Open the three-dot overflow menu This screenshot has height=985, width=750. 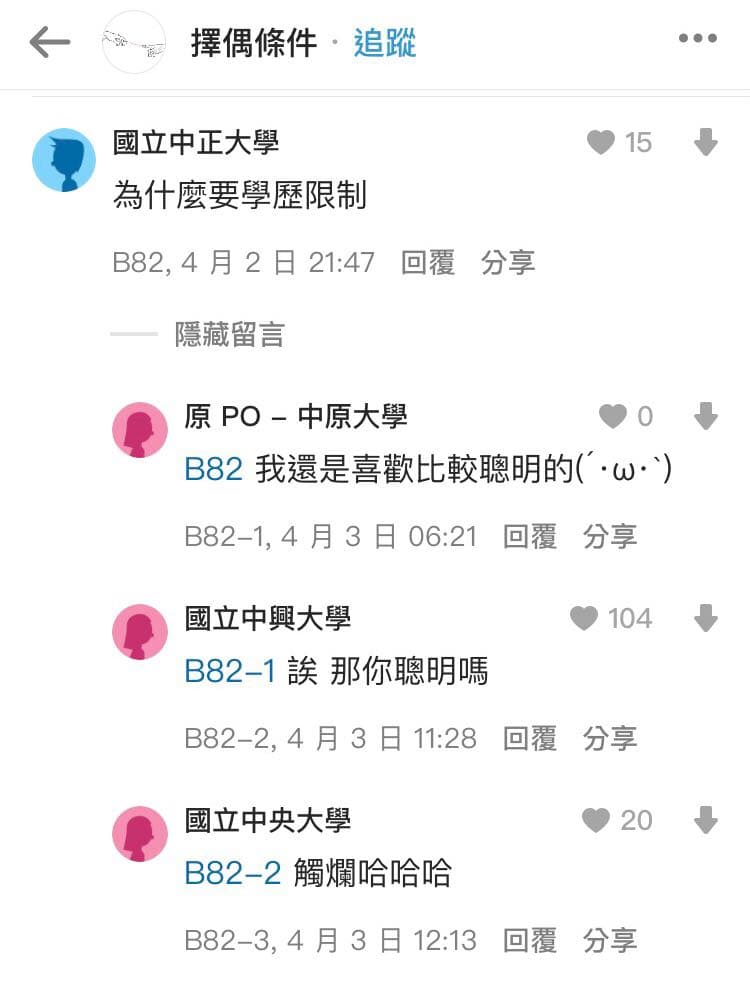[697, 40]
